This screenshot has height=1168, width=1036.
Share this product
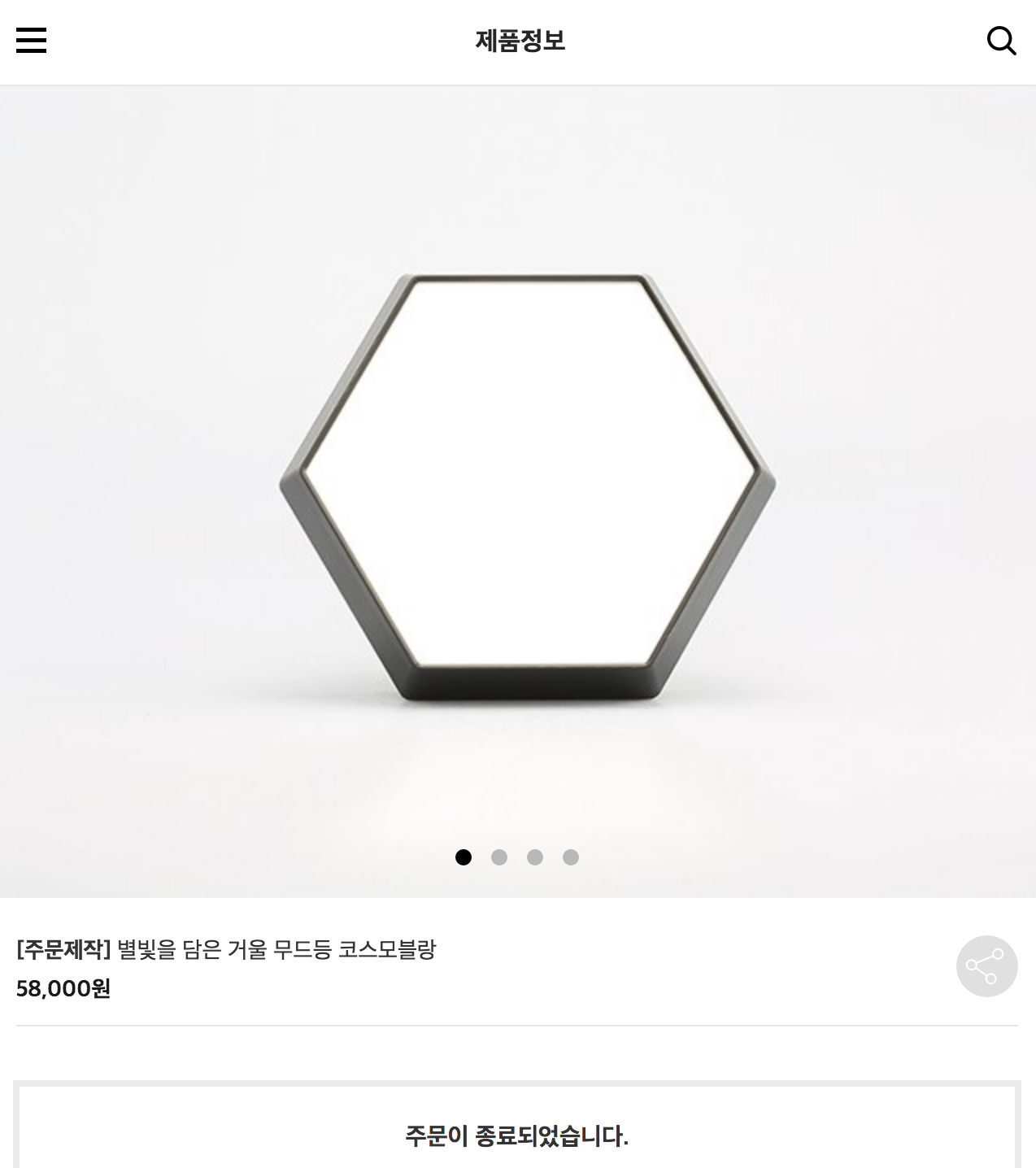tap(986, 966)
